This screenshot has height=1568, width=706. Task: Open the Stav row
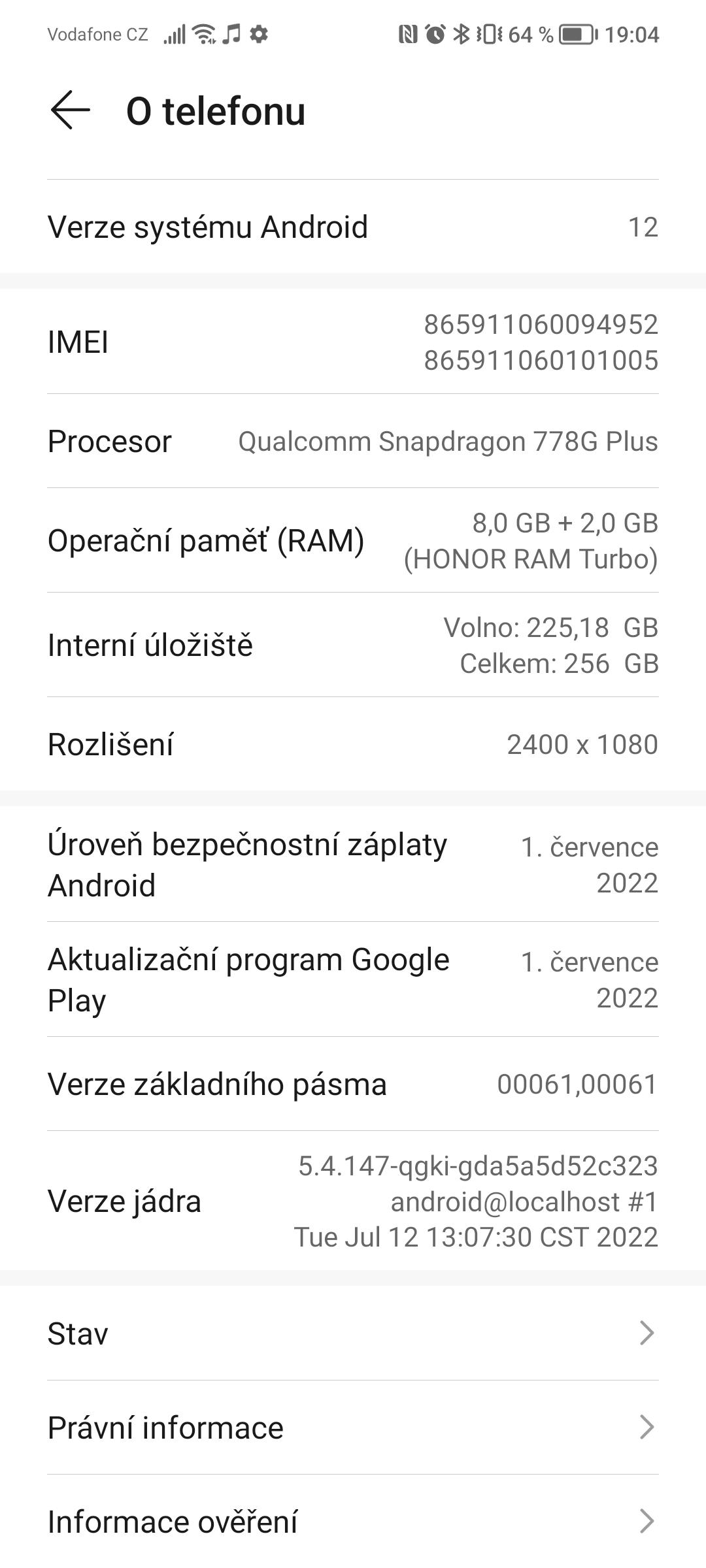click(353, 1333)
